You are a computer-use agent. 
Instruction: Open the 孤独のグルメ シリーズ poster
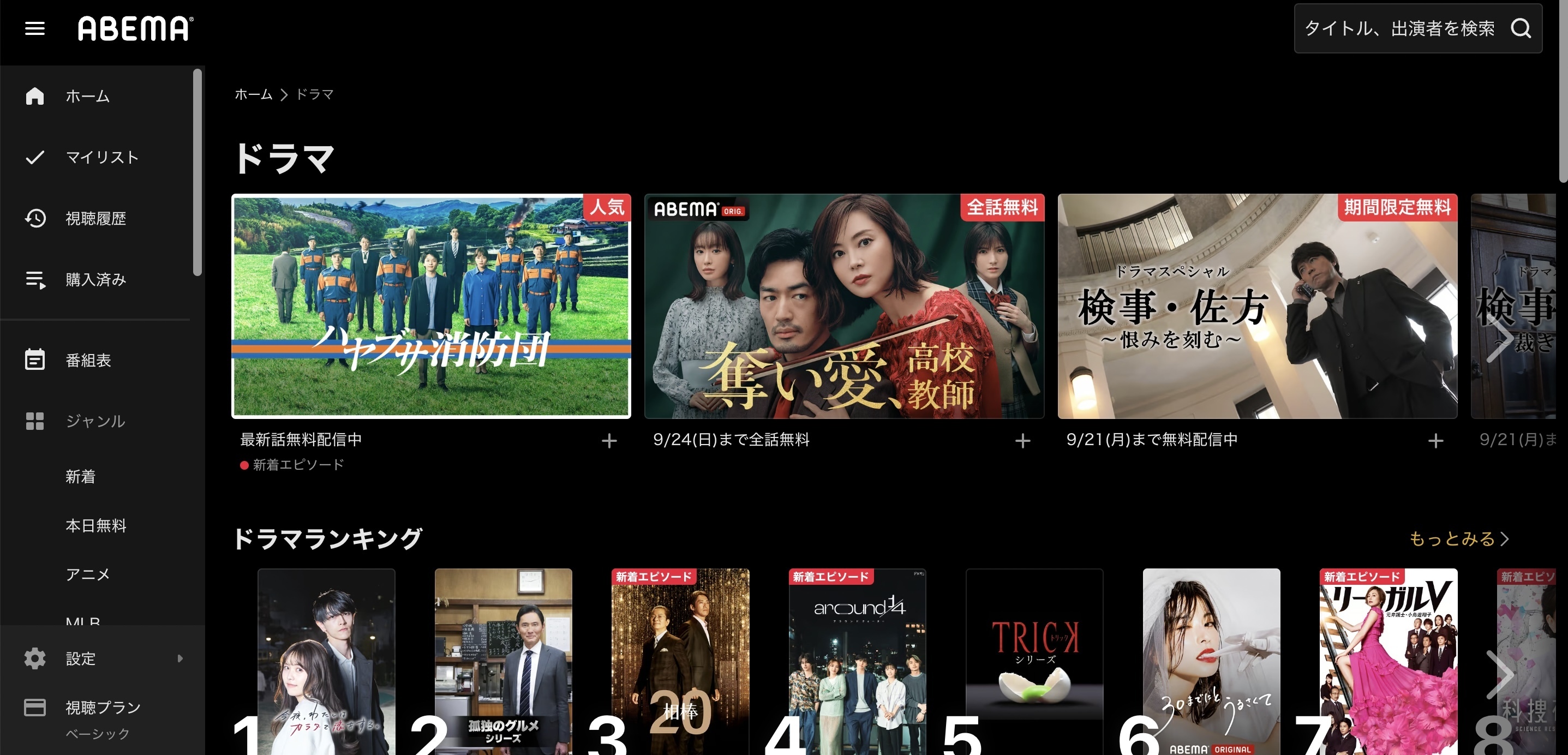point(503,661)
